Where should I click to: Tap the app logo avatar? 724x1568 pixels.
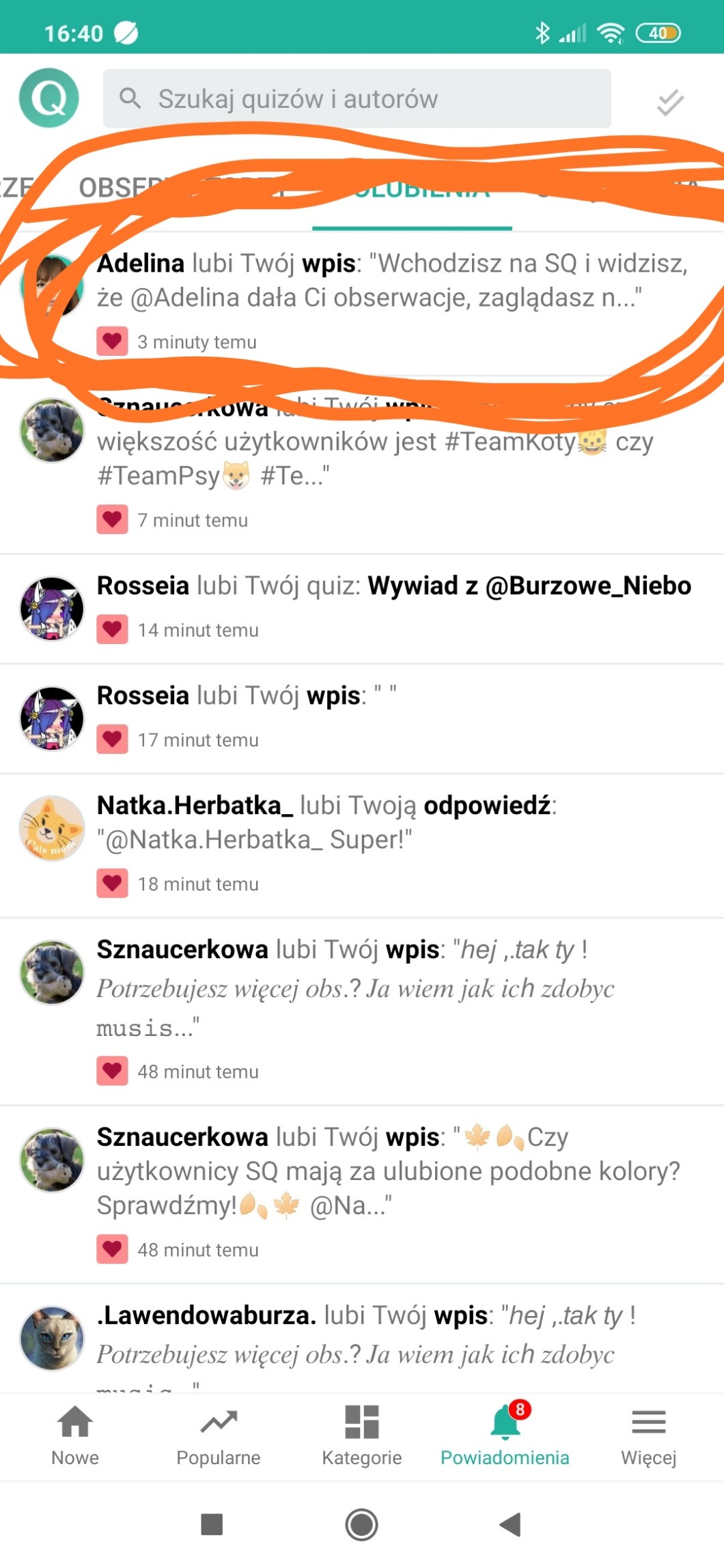coord(49,98)
